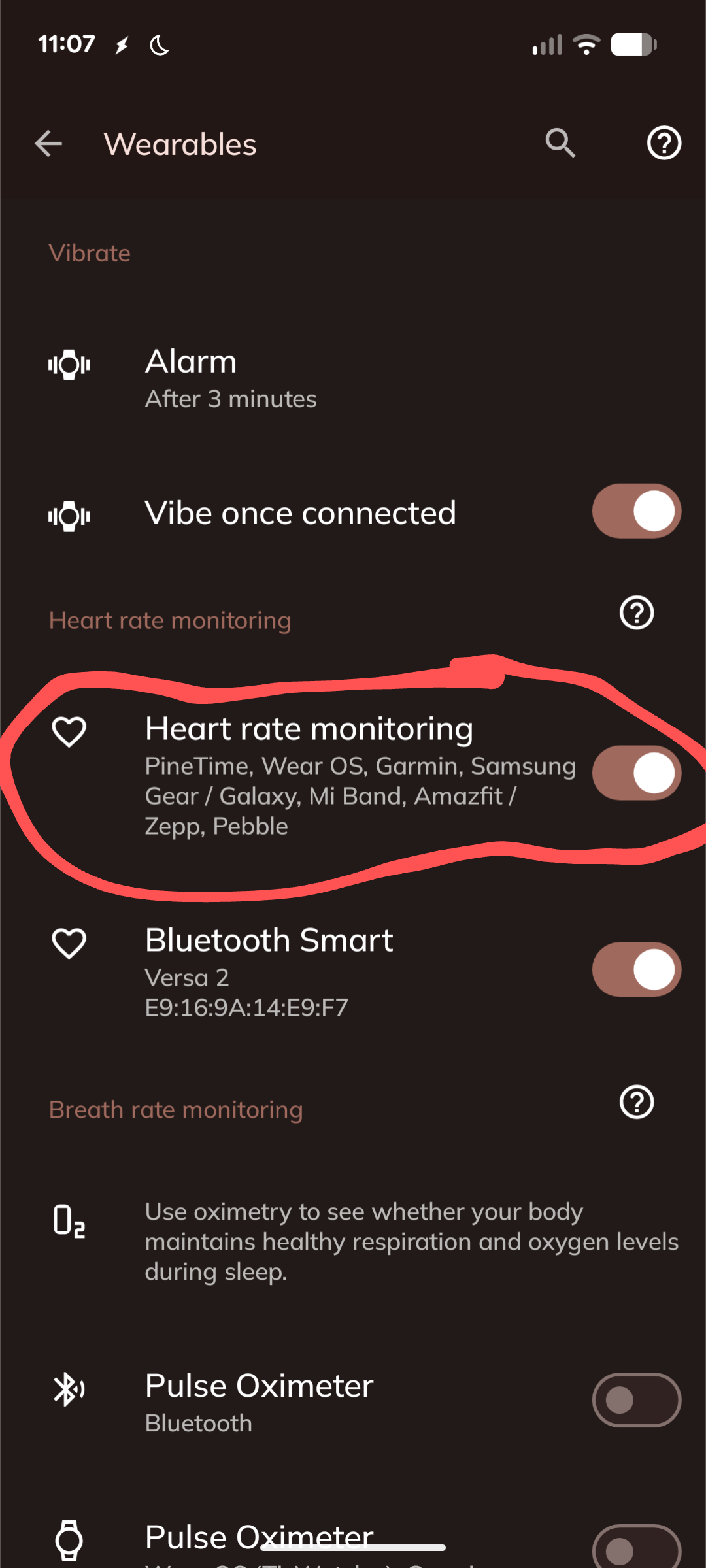Toggle off Bluetooth Smart for Versa 2

[x=636, y=969]
